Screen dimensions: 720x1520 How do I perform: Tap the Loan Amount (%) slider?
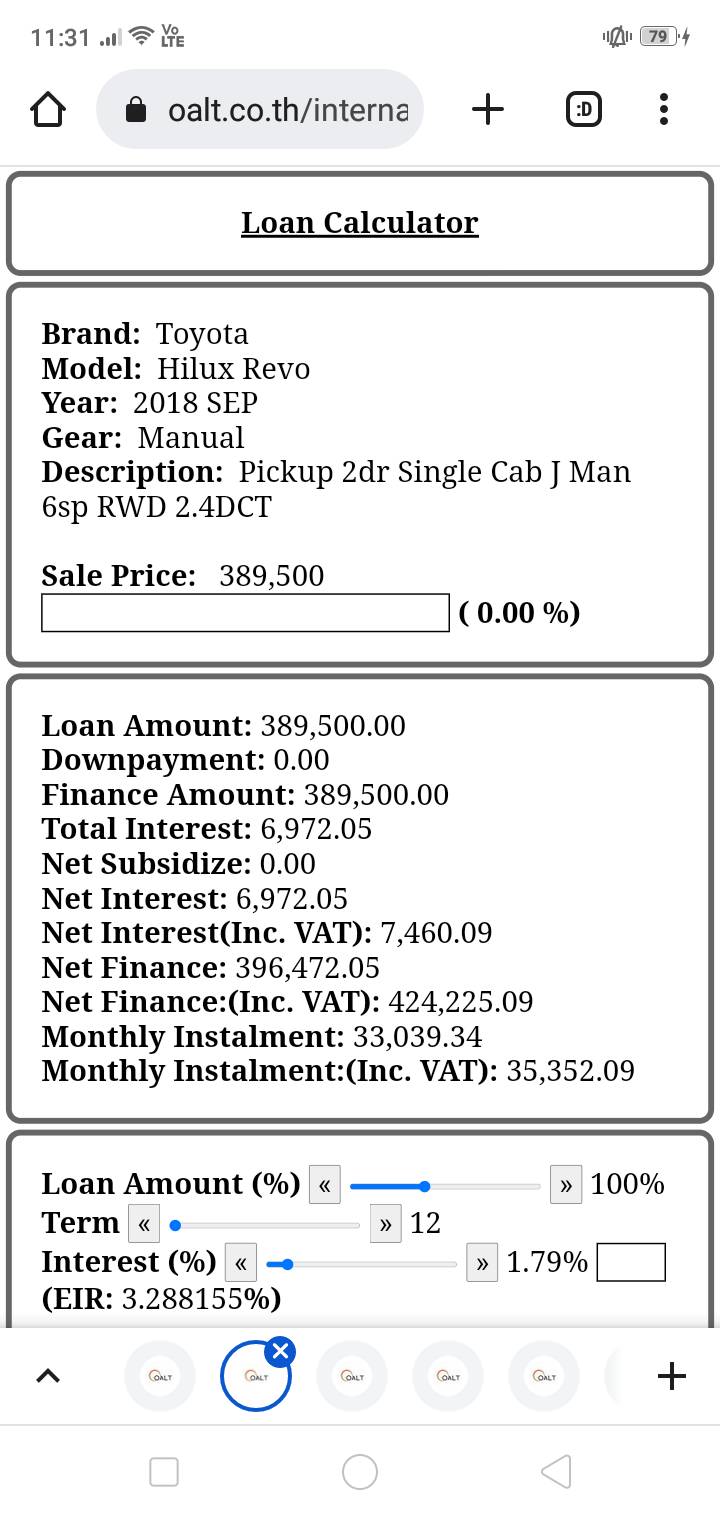(x=446, y=1186)
